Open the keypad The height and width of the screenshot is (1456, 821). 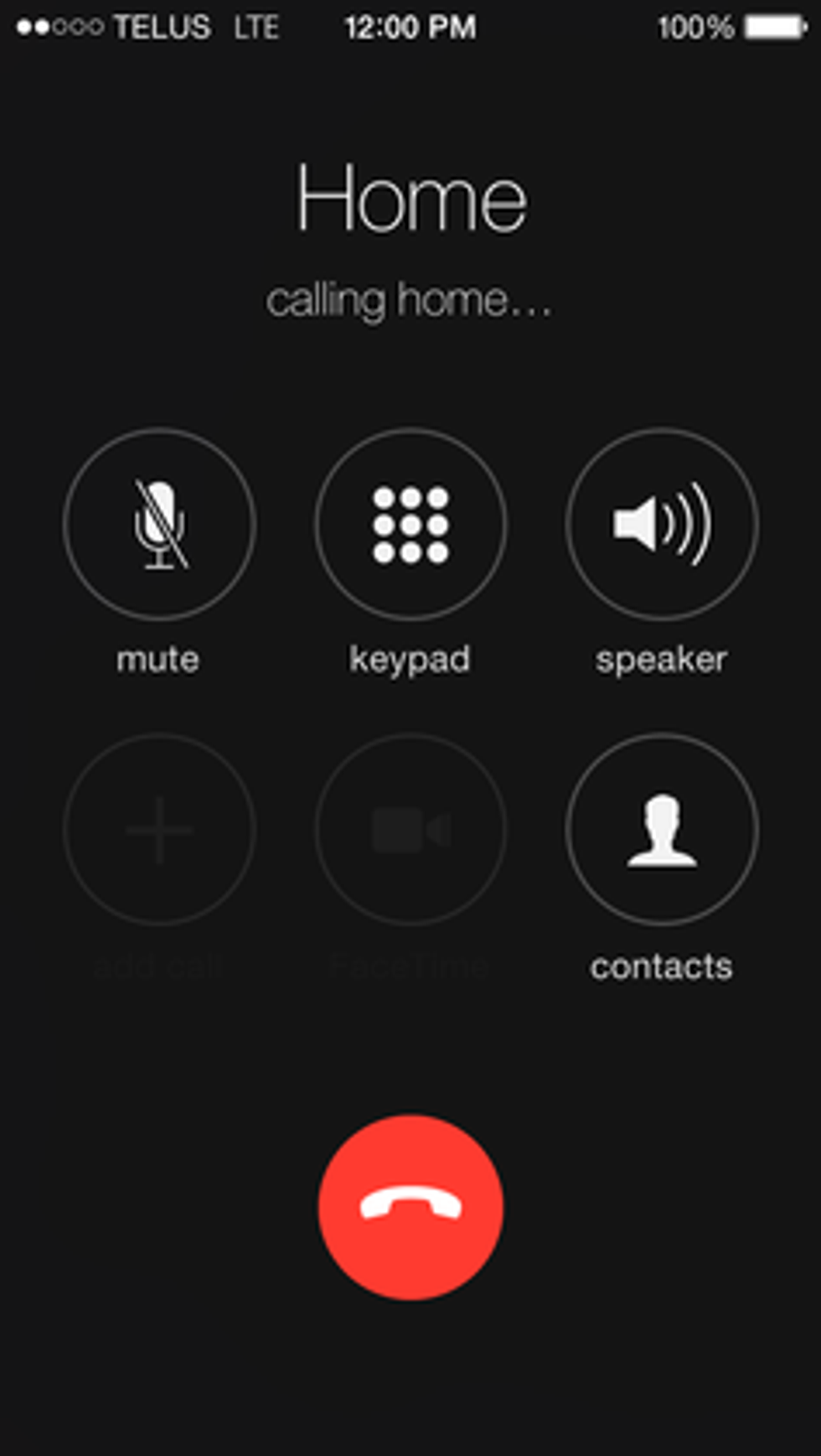[410, 525]
